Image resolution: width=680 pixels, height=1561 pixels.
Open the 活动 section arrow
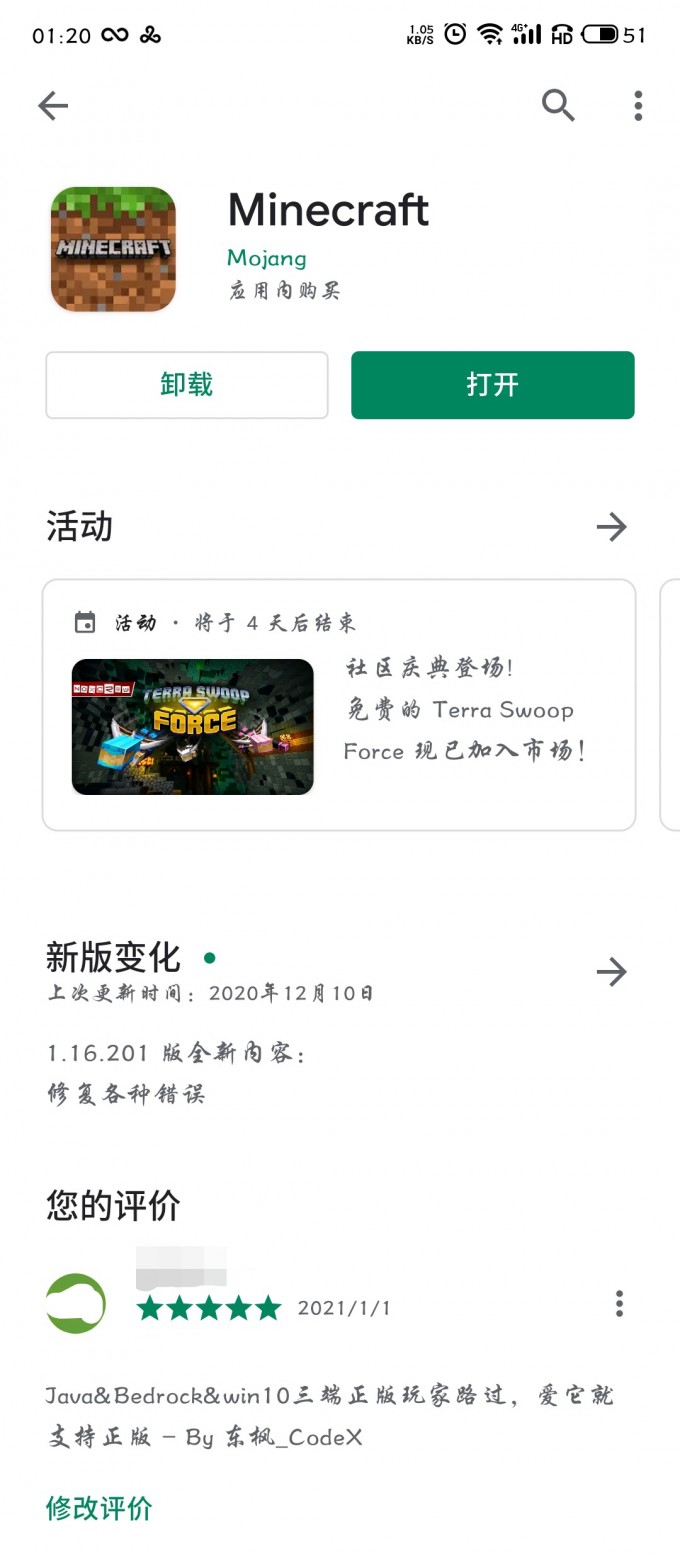click(x=611, y=527)
